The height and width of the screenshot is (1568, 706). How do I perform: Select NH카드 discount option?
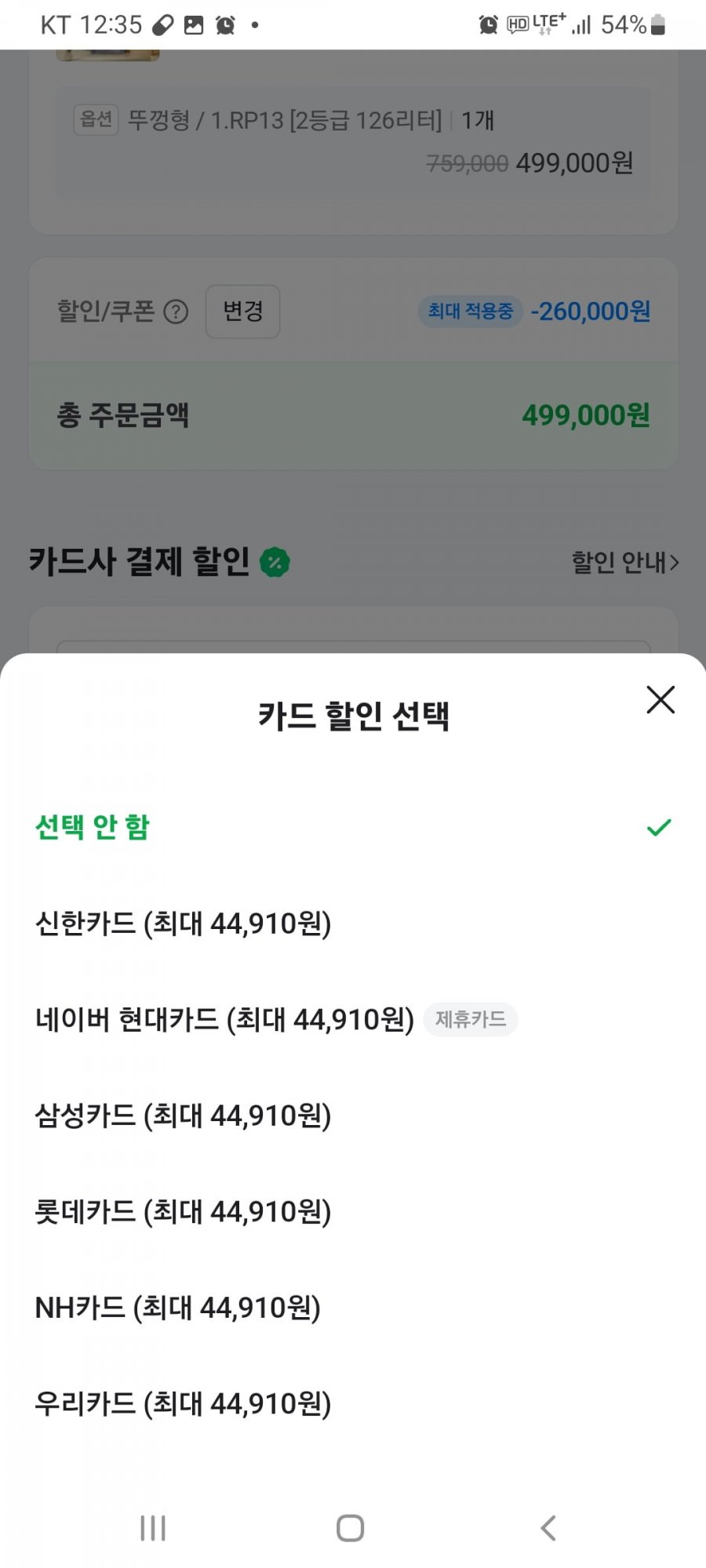(353, 1308)
